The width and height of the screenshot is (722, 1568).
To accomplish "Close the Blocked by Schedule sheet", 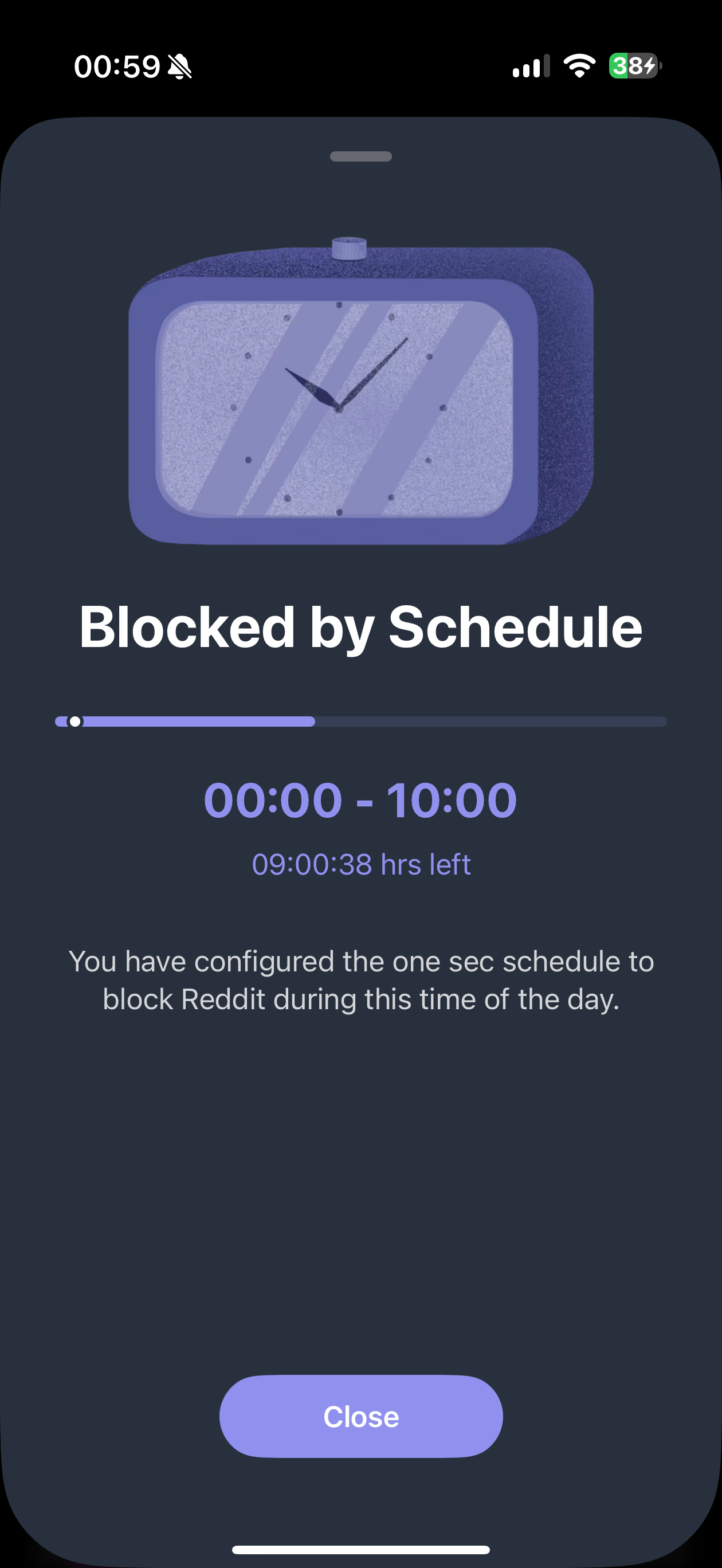I will pos(361,1417).
